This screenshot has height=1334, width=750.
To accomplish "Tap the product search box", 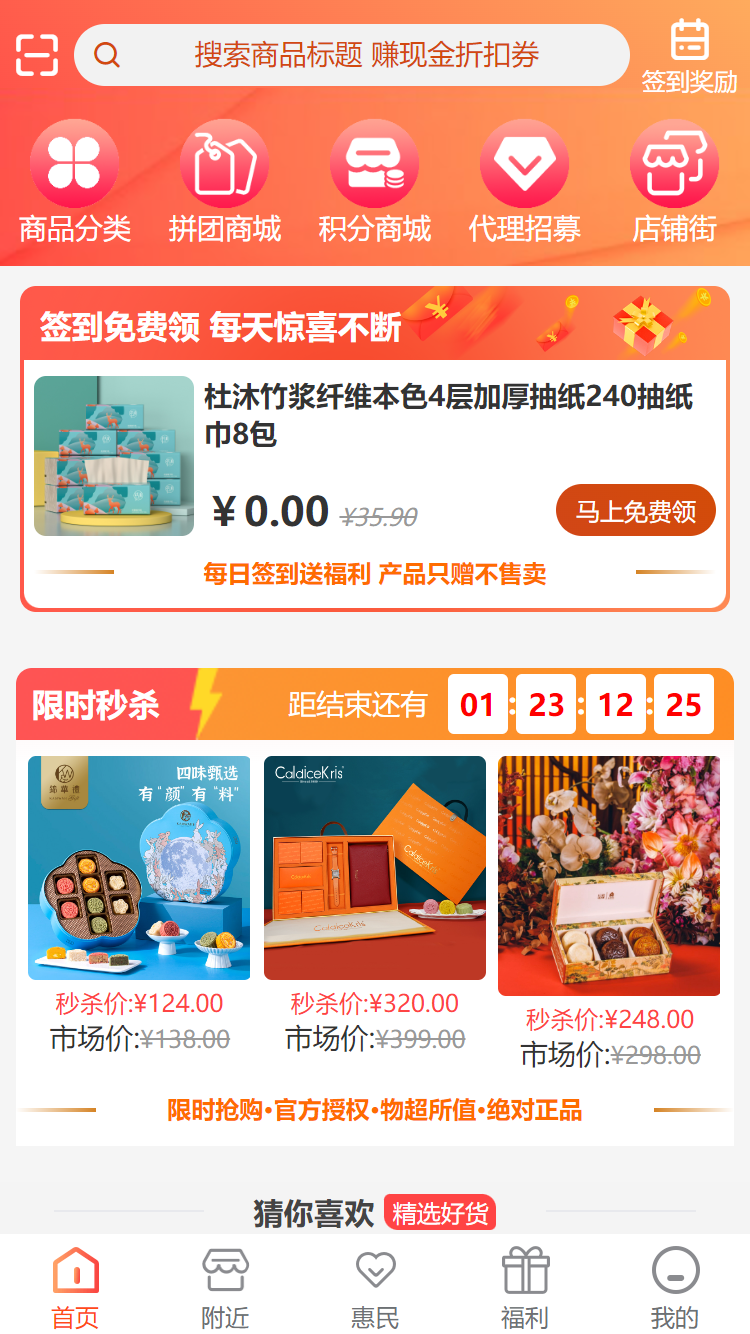I will pos(352,55).
